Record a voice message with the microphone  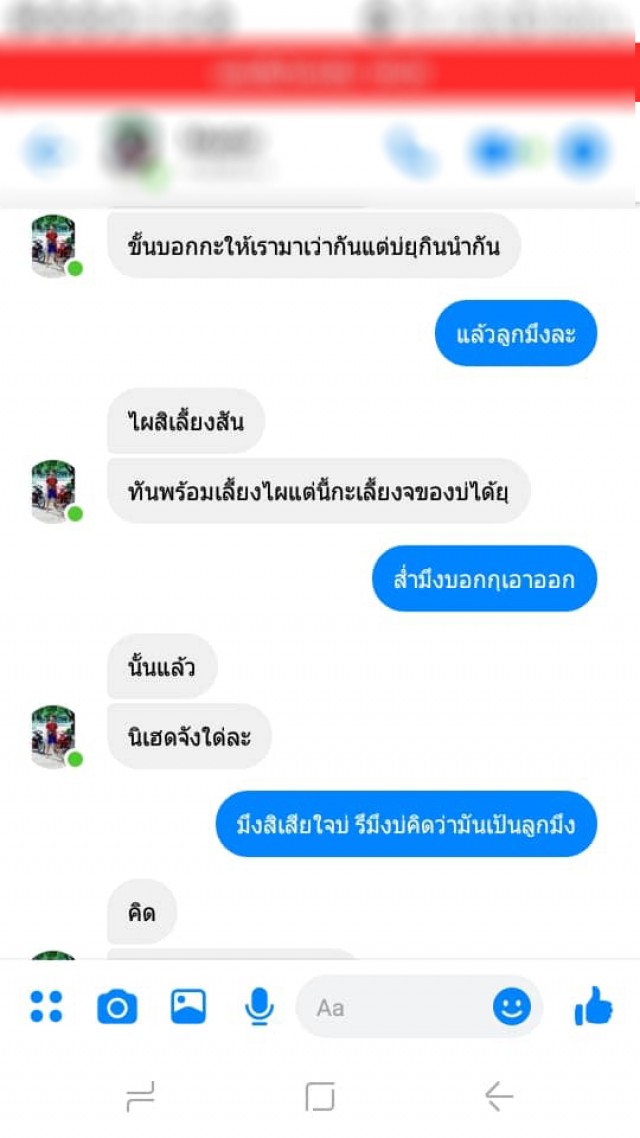(259, 1006)
